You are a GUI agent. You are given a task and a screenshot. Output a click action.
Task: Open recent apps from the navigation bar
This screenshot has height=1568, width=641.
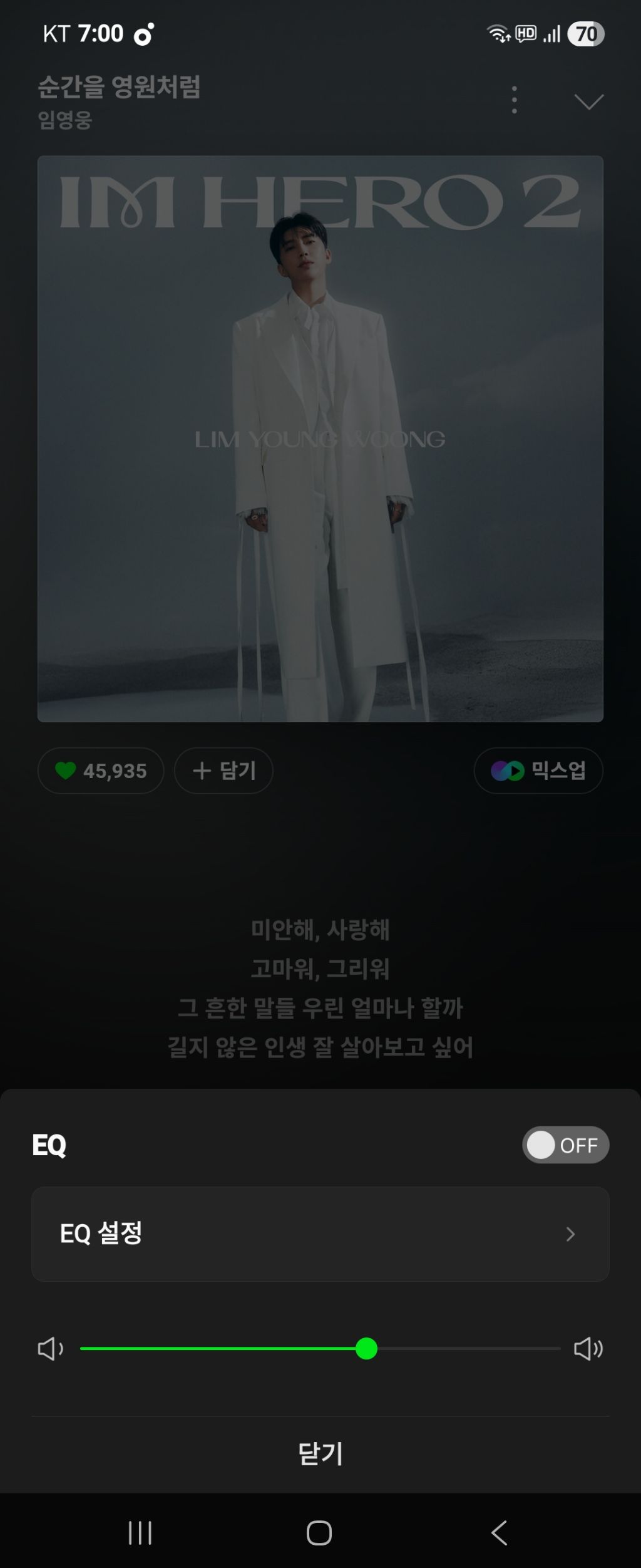pyautogui.click(x=140, y=1533)
